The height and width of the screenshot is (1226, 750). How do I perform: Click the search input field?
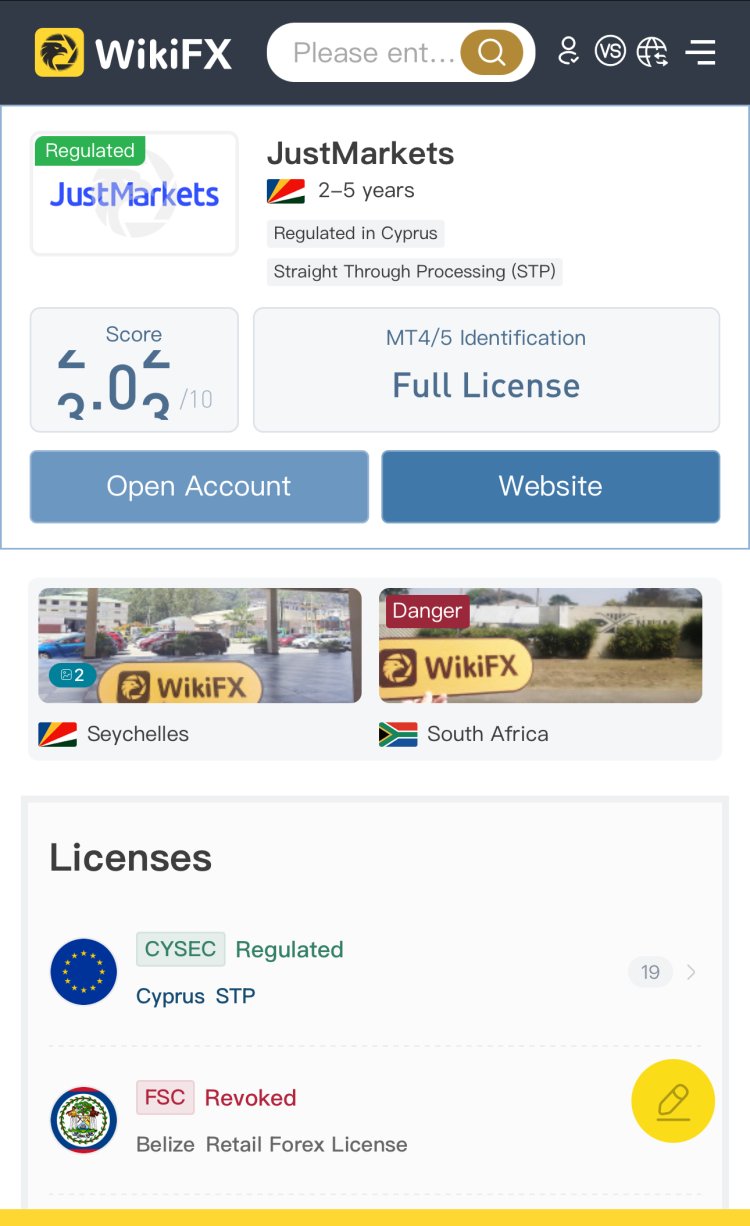point(370,51)
